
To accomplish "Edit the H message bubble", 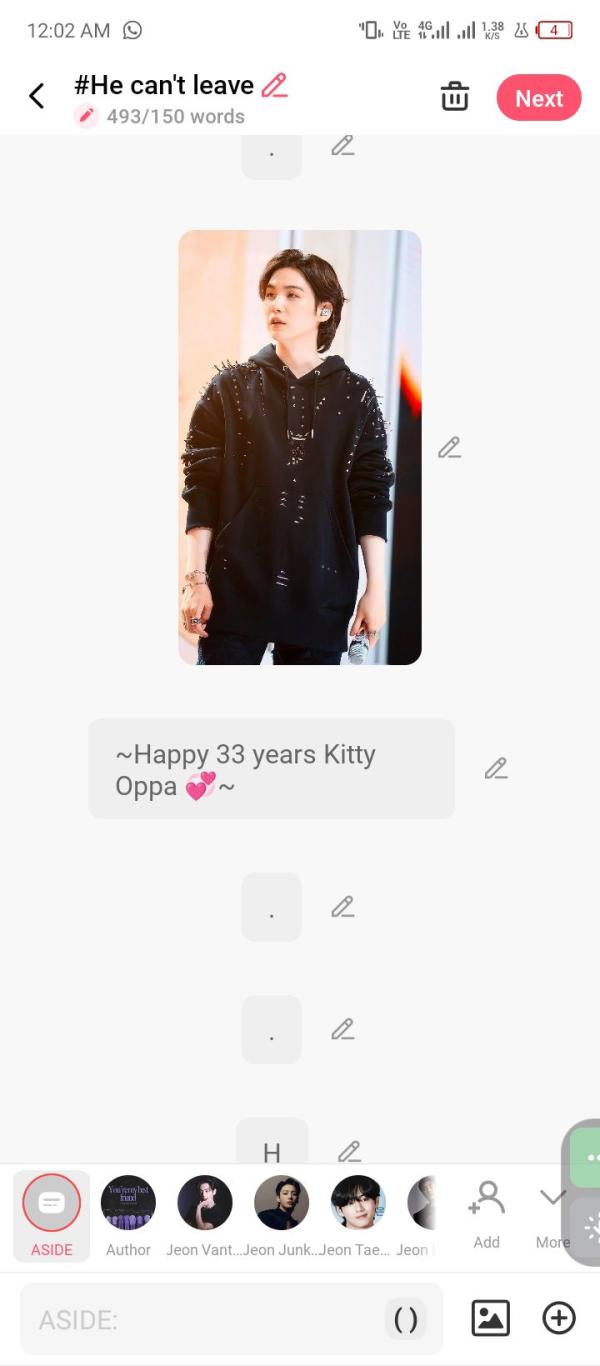I will tap(349, 1152).
